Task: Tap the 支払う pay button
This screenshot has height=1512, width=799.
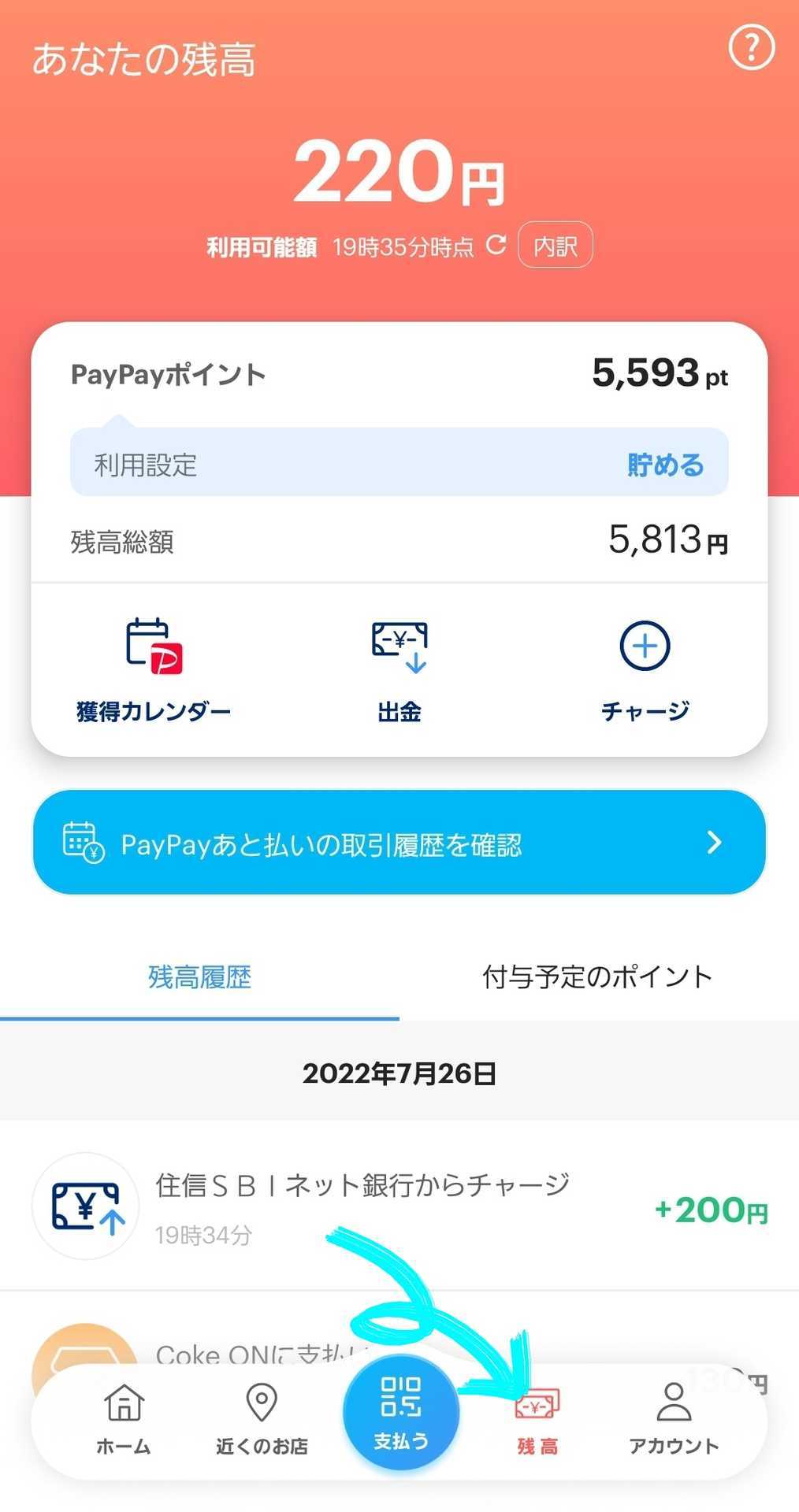Action: (x=401, y=1413)
